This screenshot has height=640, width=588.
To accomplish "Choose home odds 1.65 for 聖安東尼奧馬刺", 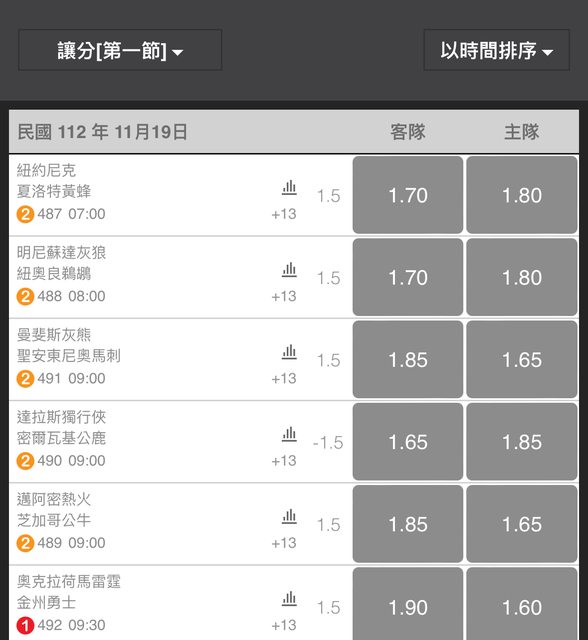I will 522,360.
